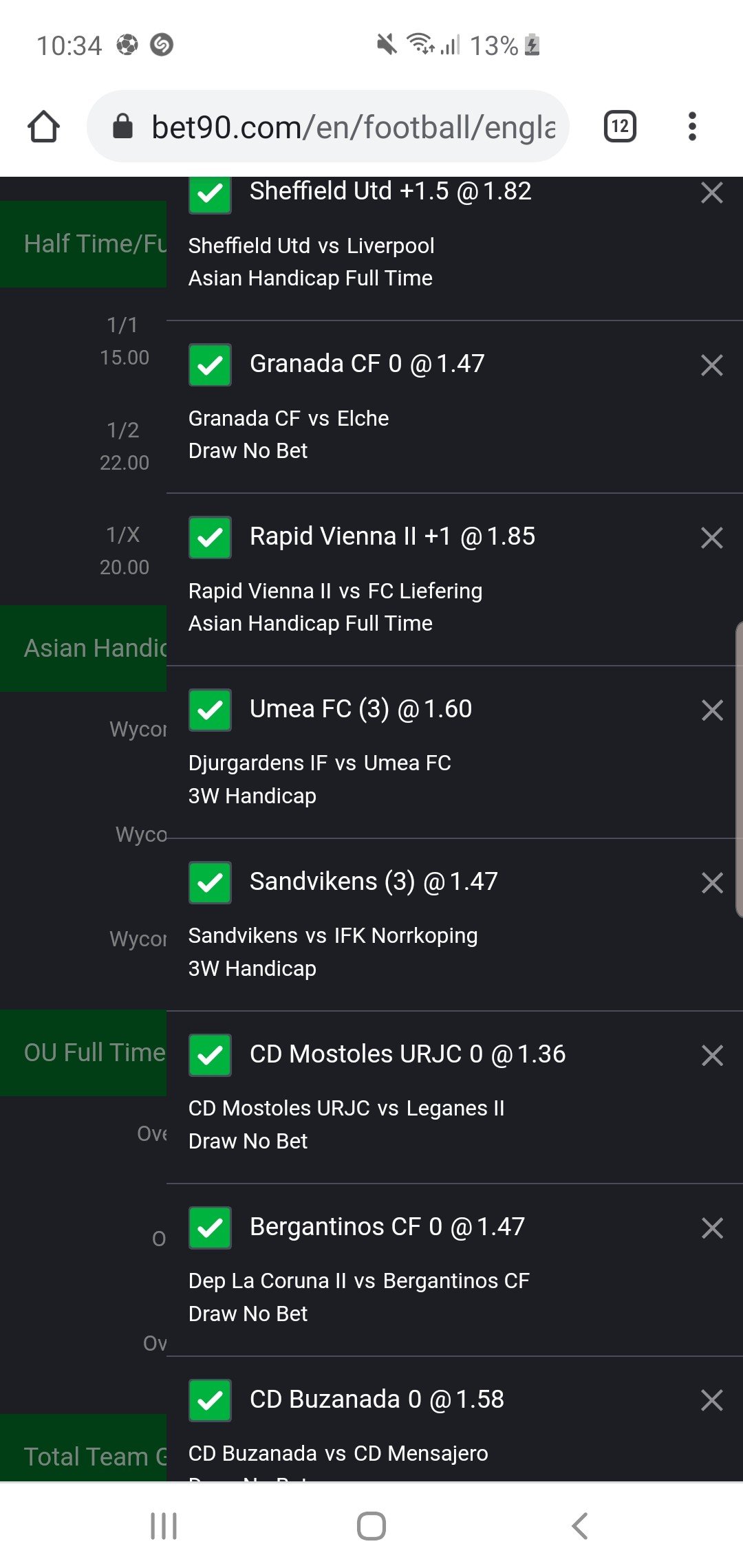Open the browser tab switcher

point(620,127)
